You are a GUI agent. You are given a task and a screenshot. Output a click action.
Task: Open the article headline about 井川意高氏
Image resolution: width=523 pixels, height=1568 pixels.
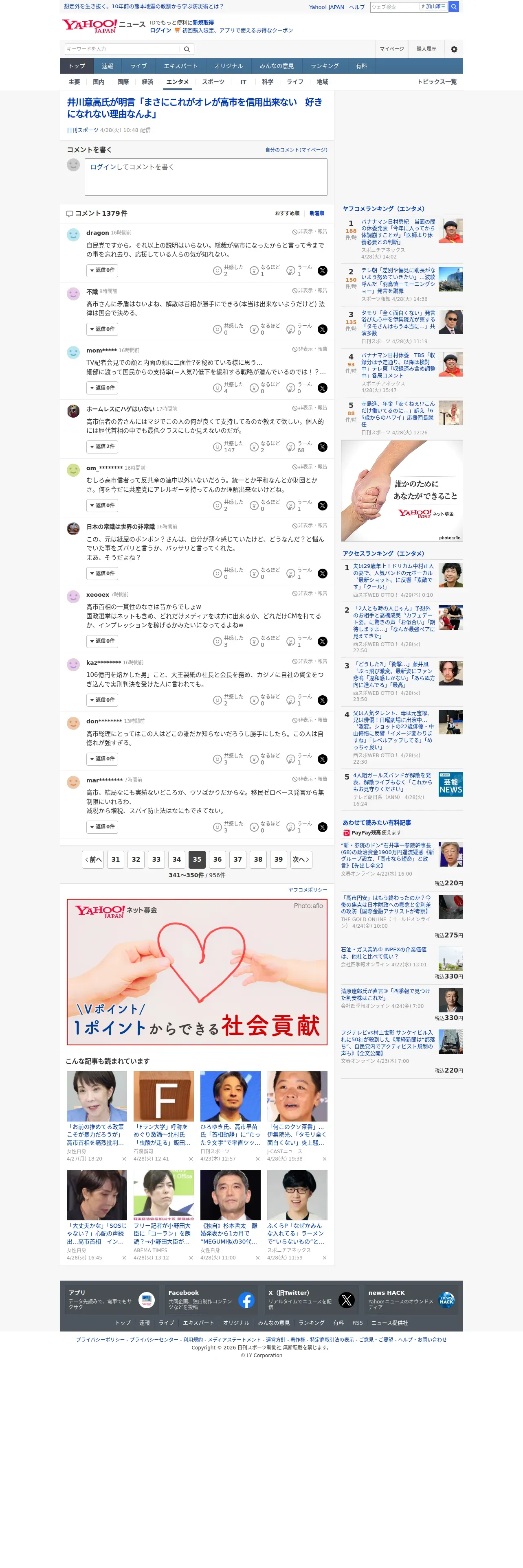194,108
